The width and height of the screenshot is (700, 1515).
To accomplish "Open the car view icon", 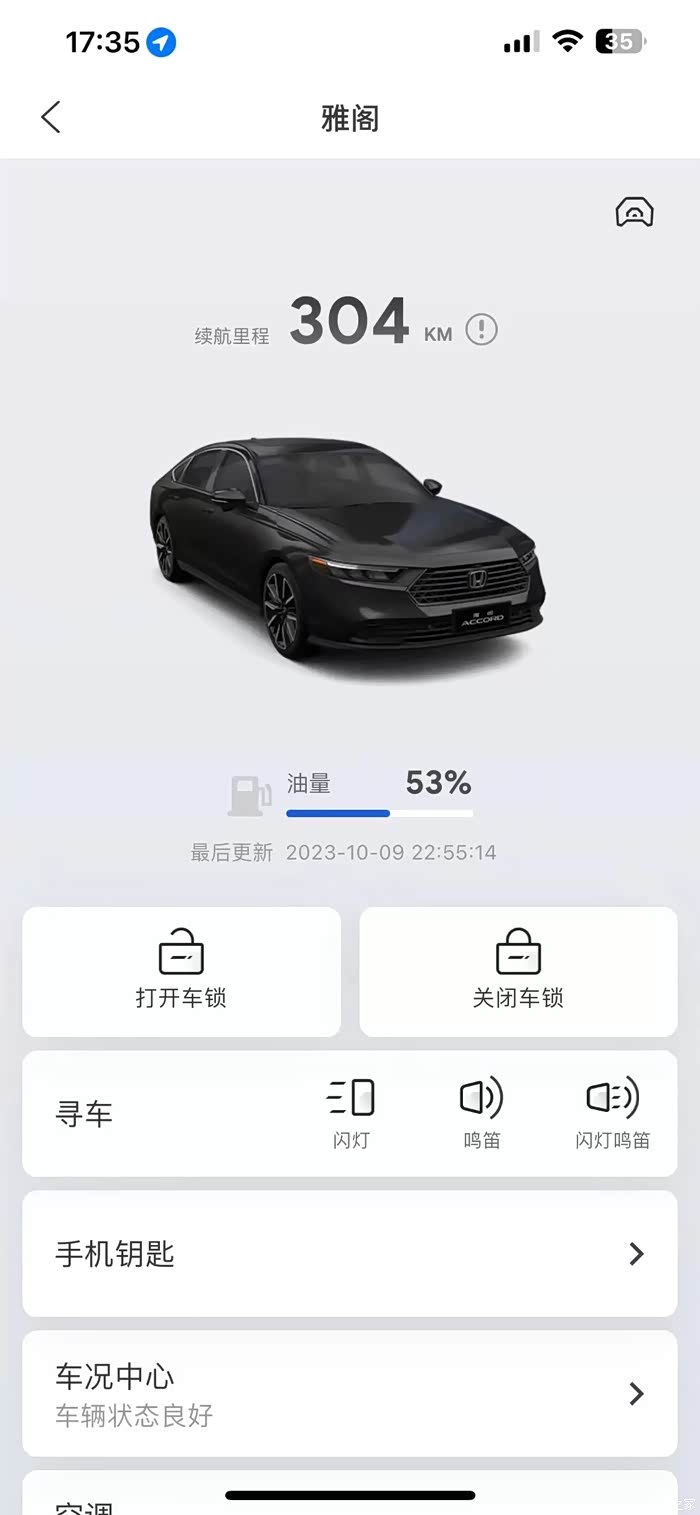I will (634, 212).
